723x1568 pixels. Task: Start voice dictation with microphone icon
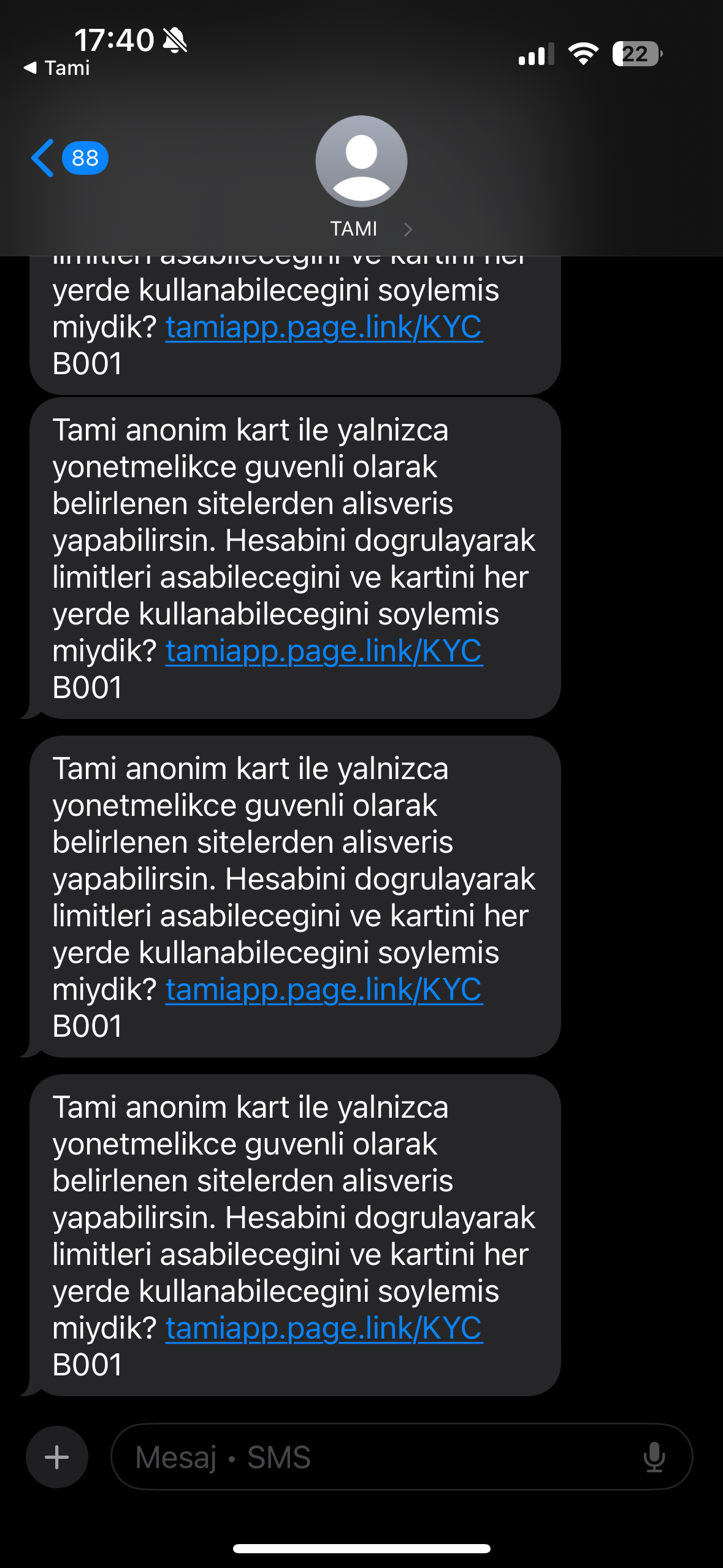654,1457
